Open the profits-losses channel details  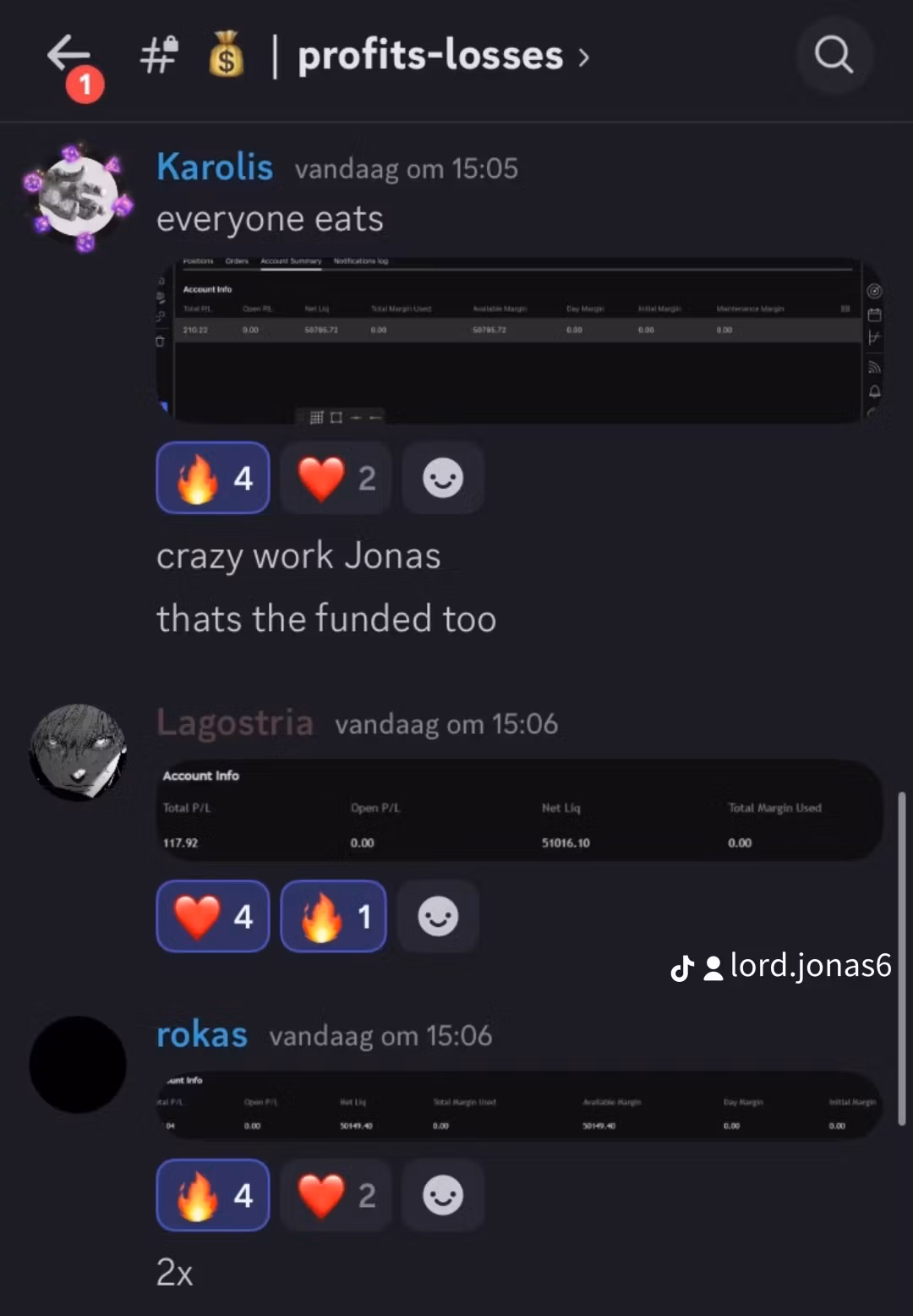[429, 56]
